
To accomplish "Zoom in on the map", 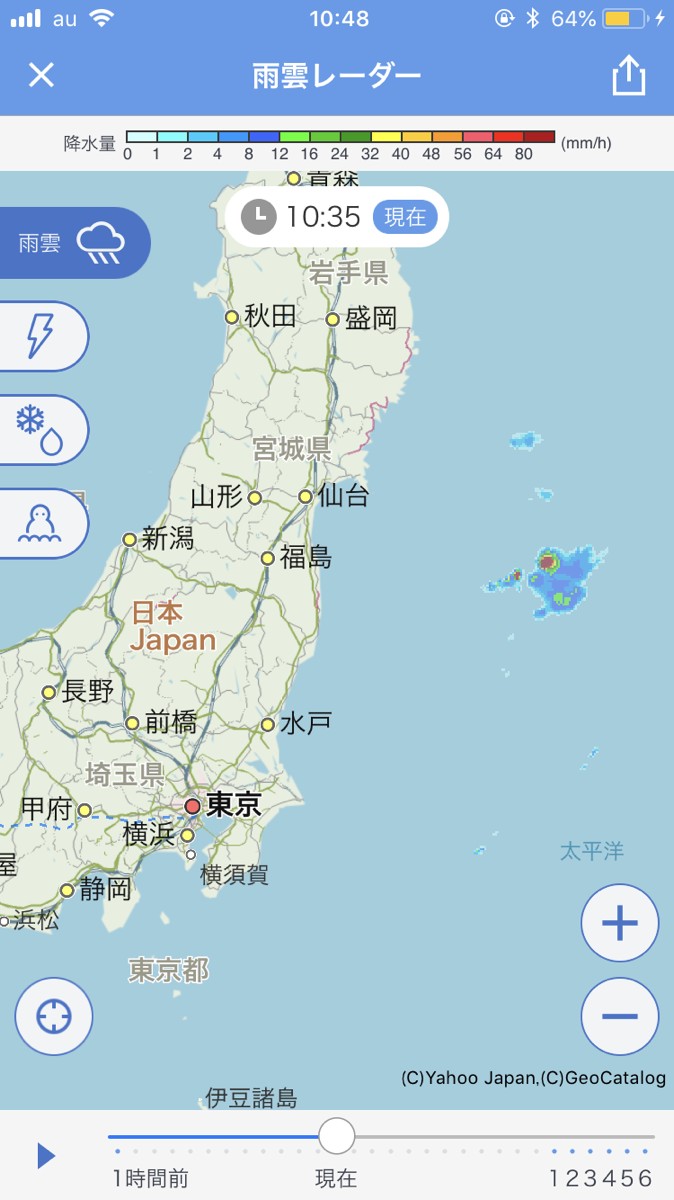I will tap(619, 923).
